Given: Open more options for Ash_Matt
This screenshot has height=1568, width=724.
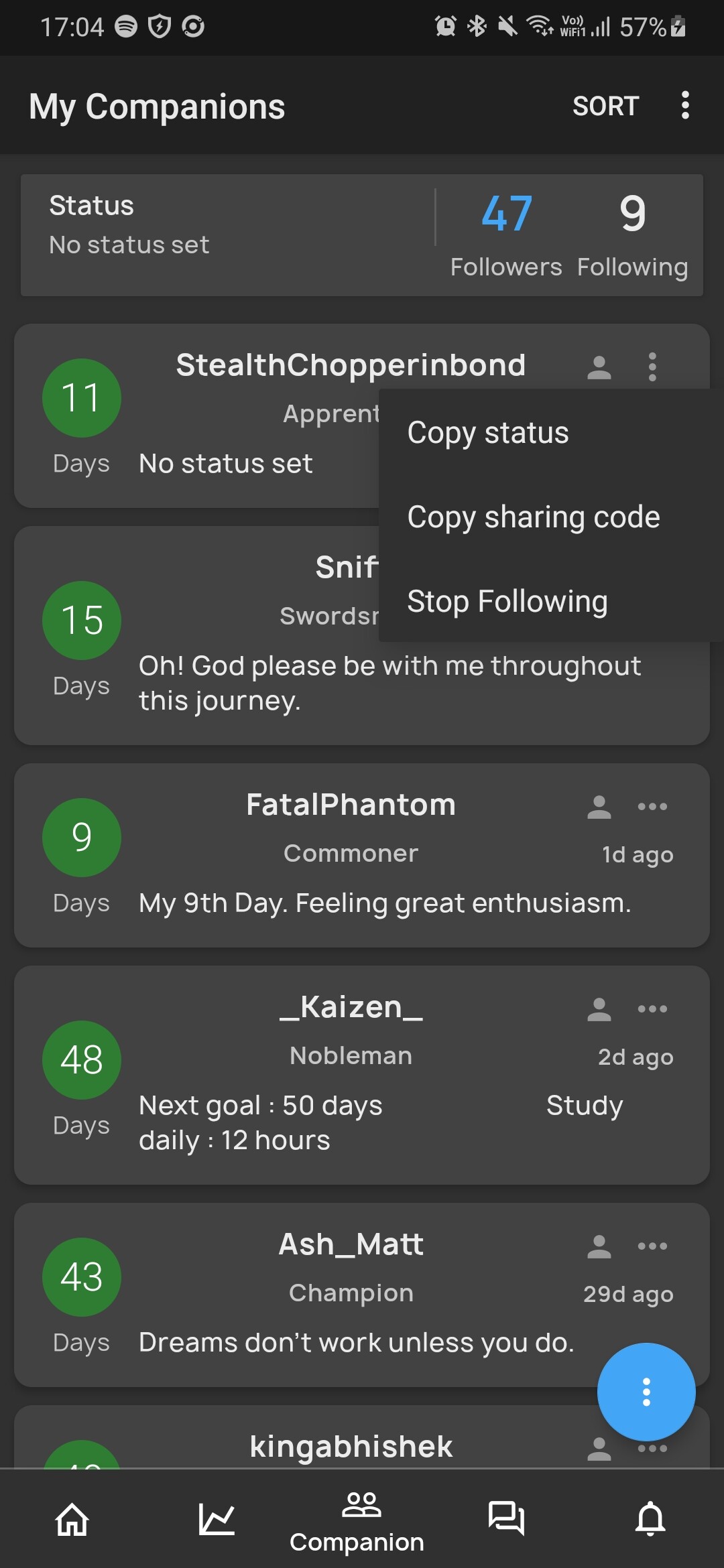Looking at the screenshot, I should (x=652, y=1246).
